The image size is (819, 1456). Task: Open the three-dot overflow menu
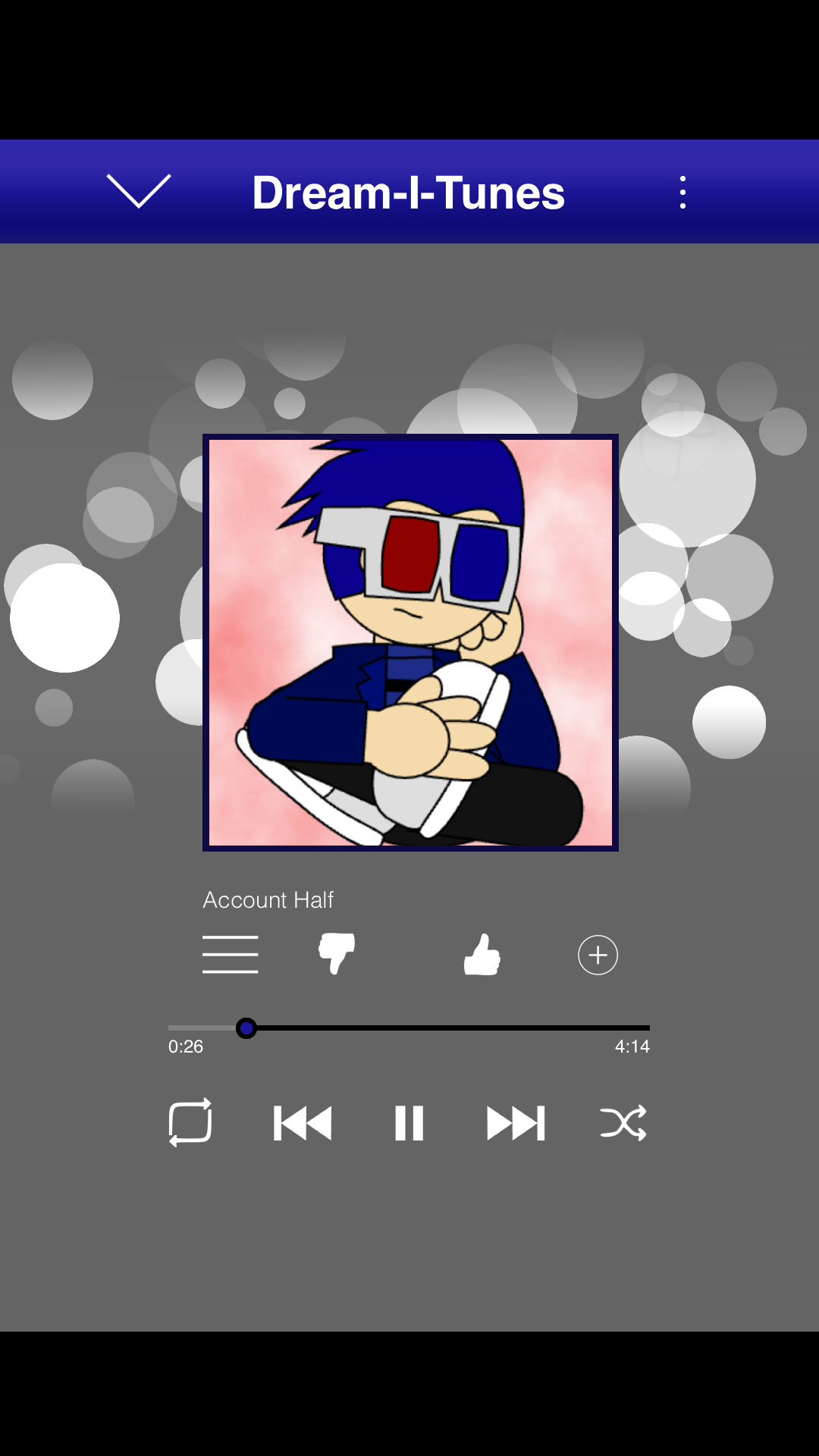[x=682, y=192]
